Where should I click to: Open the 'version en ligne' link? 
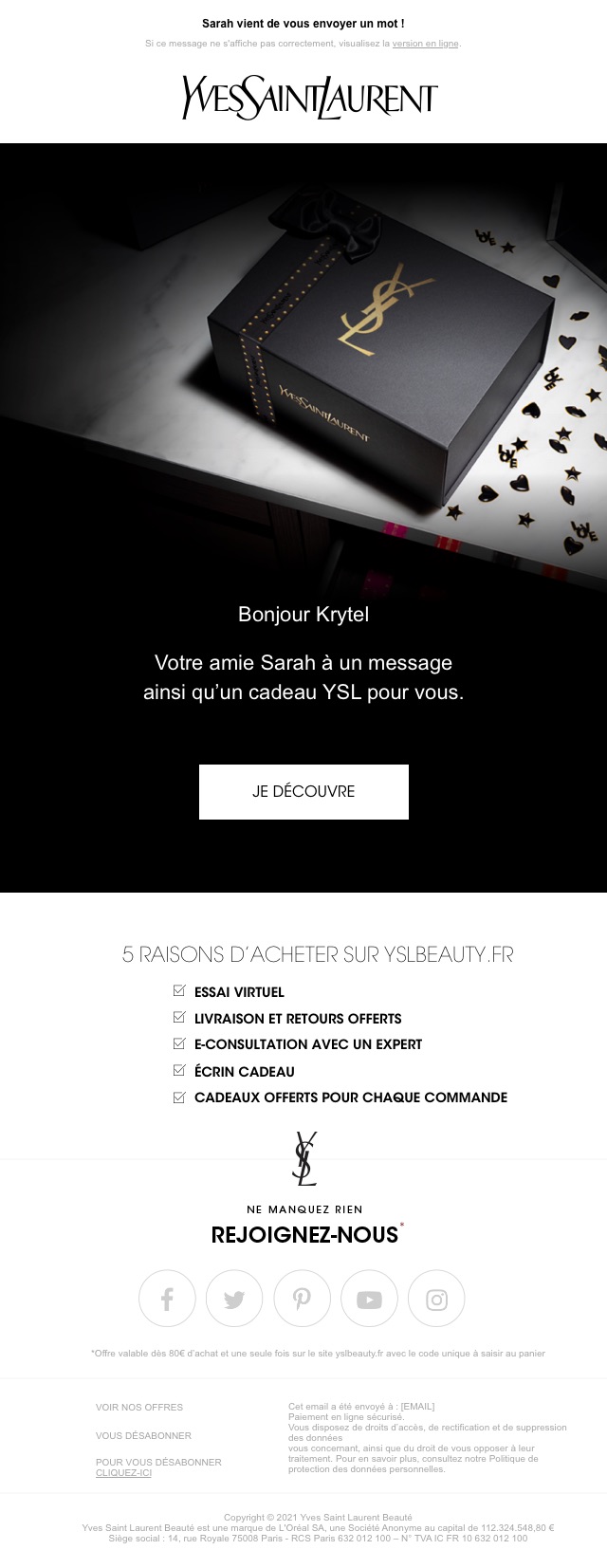pos(425,44)
